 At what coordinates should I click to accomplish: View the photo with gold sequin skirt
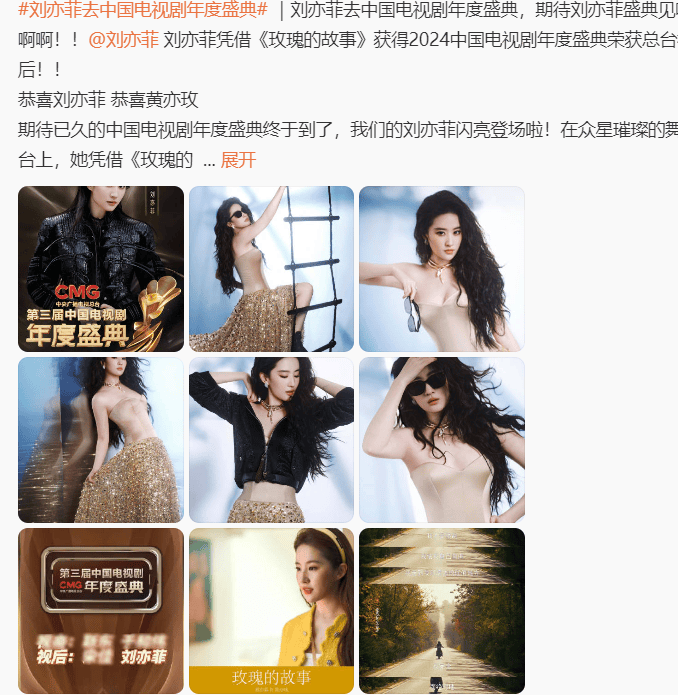[x=101, y=440]
